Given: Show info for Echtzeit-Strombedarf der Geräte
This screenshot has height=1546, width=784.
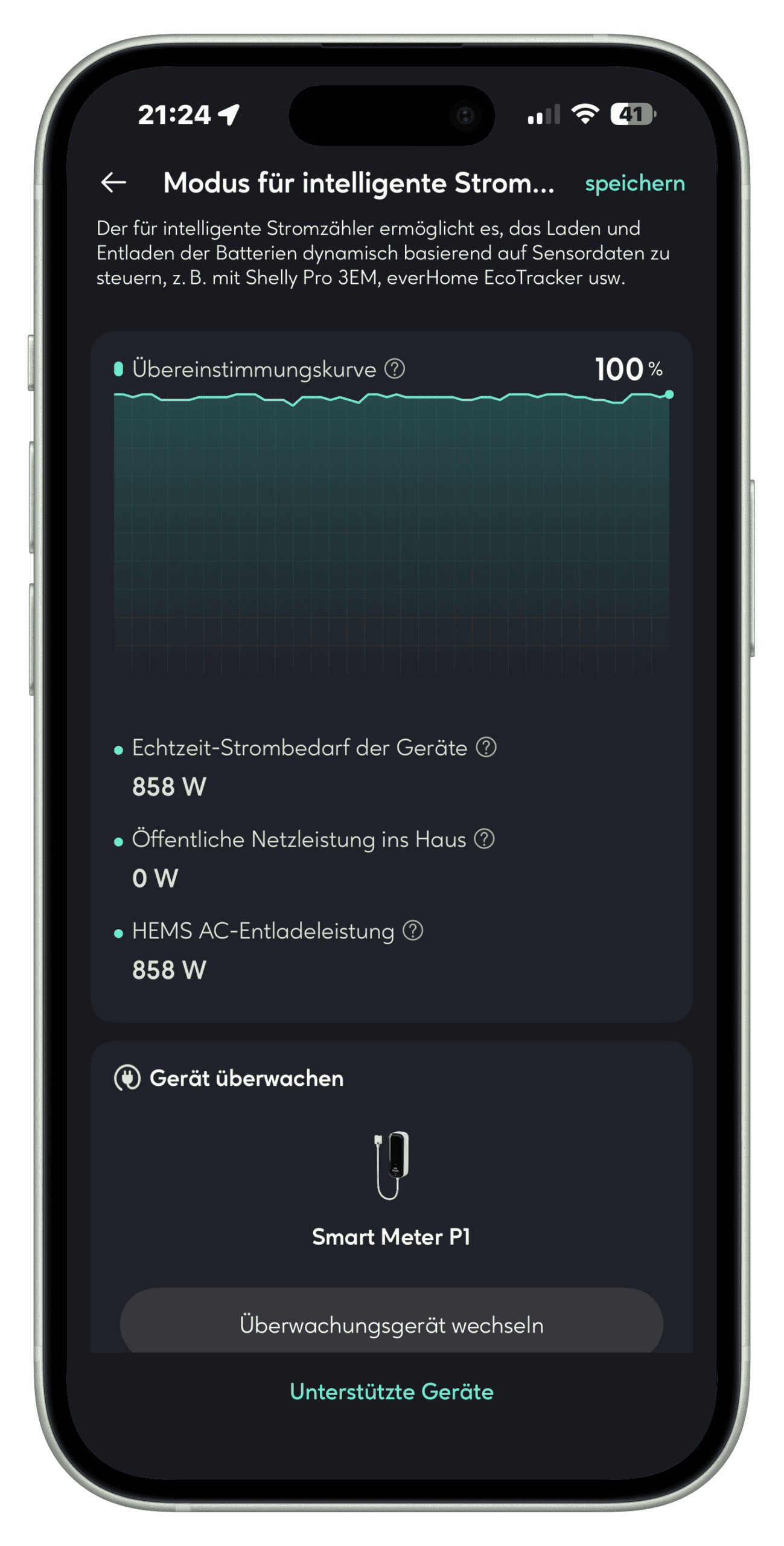Looking at the screenshot, I should coord(486,748).
